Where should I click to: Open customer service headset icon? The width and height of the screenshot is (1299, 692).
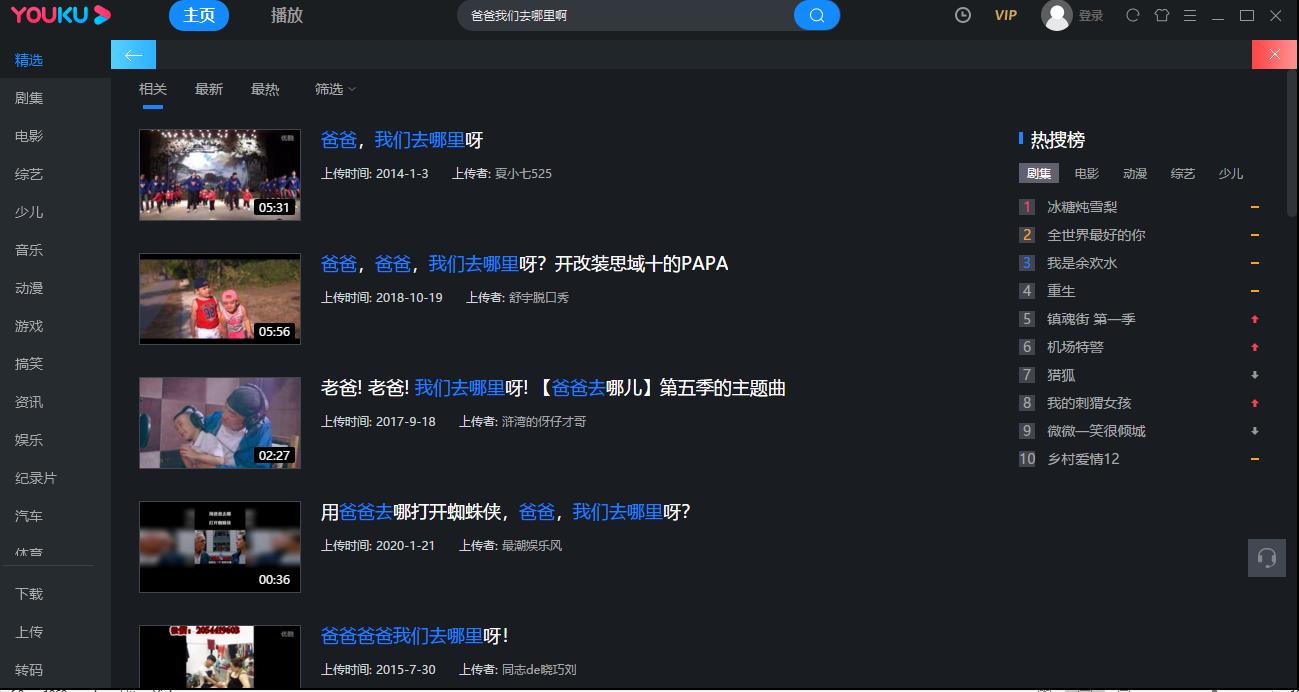(x=1266, y=558)
